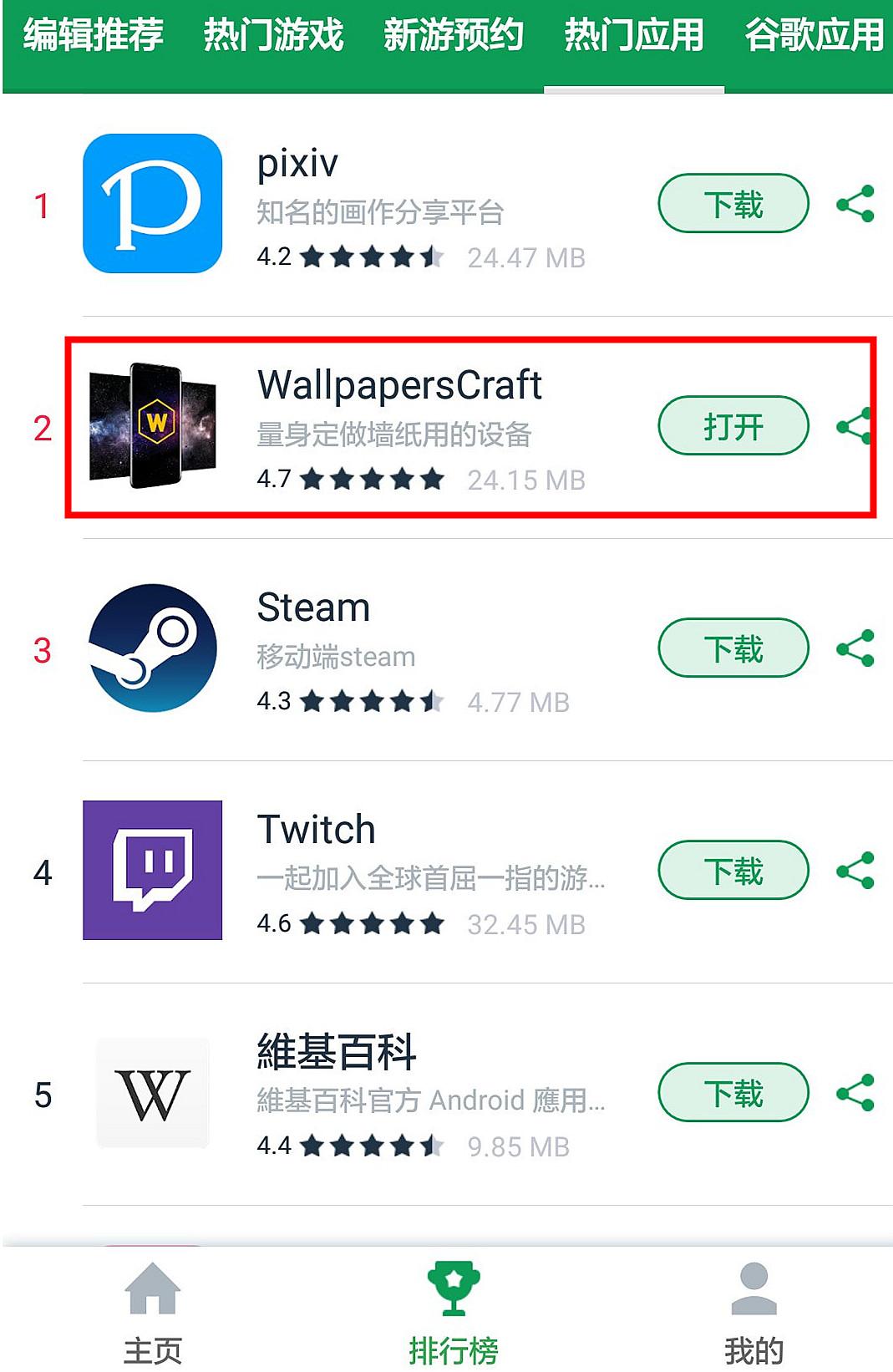The height and width of the screenshot is (1372, 893).
Task: Tap the WallpapersCraft app icon
Action: click(153, 426)
